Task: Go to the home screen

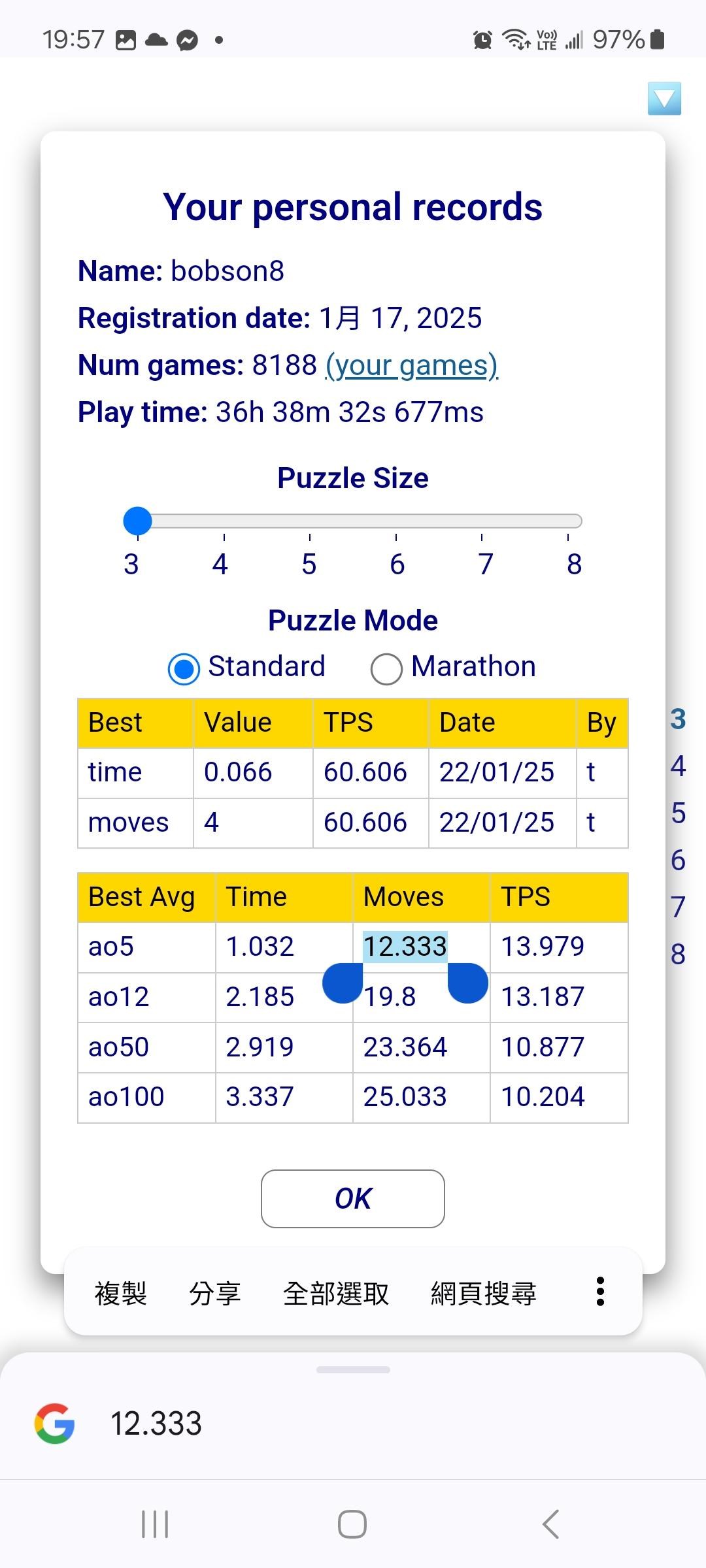Action: (x=352, y=1524)
